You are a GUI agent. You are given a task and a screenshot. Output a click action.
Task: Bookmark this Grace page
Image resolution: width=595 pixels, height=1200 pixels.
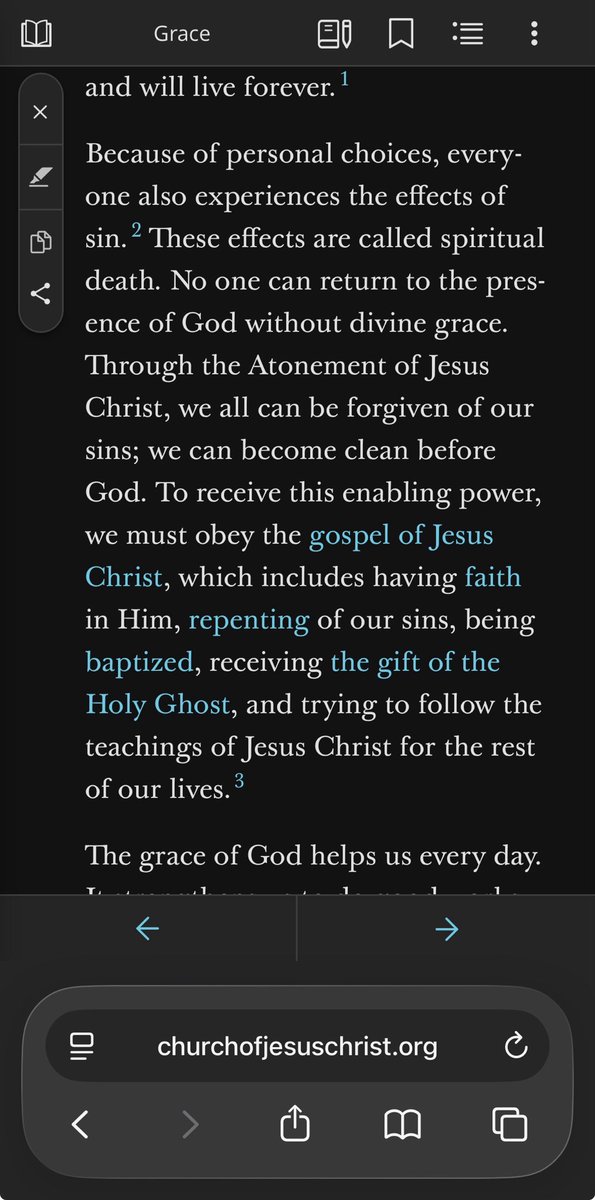click(401, 34)
